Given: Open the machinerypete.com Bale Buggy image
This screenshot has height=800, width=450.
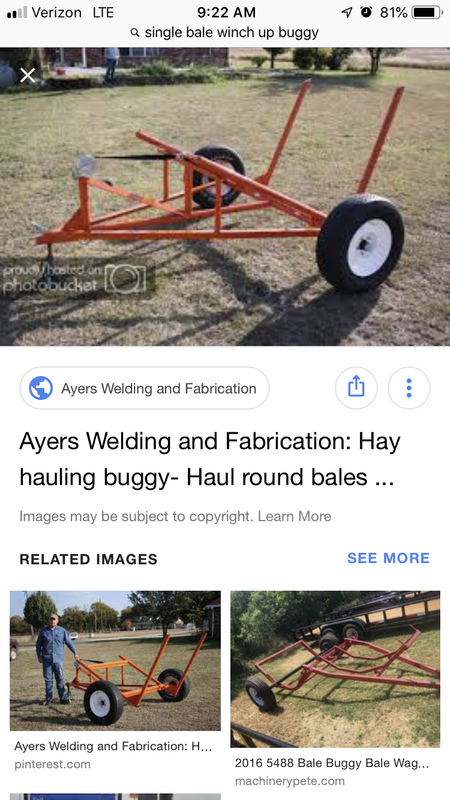Looking at the screenshot, I should [x=335, y=669].
